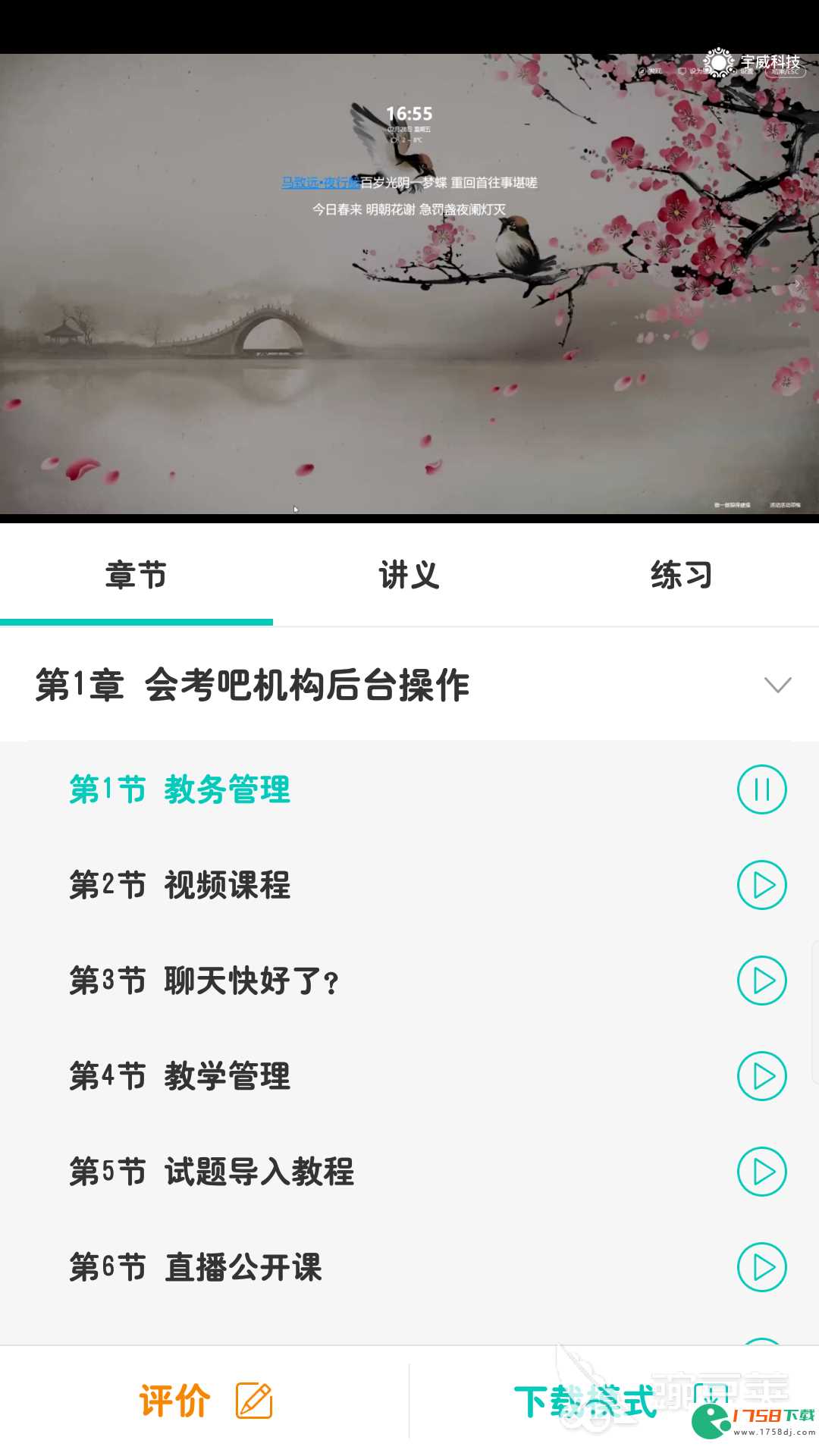This screenshot has width=819, height=1456.
Task: Switch to the 讲义 tab
Action: point(409,575)
